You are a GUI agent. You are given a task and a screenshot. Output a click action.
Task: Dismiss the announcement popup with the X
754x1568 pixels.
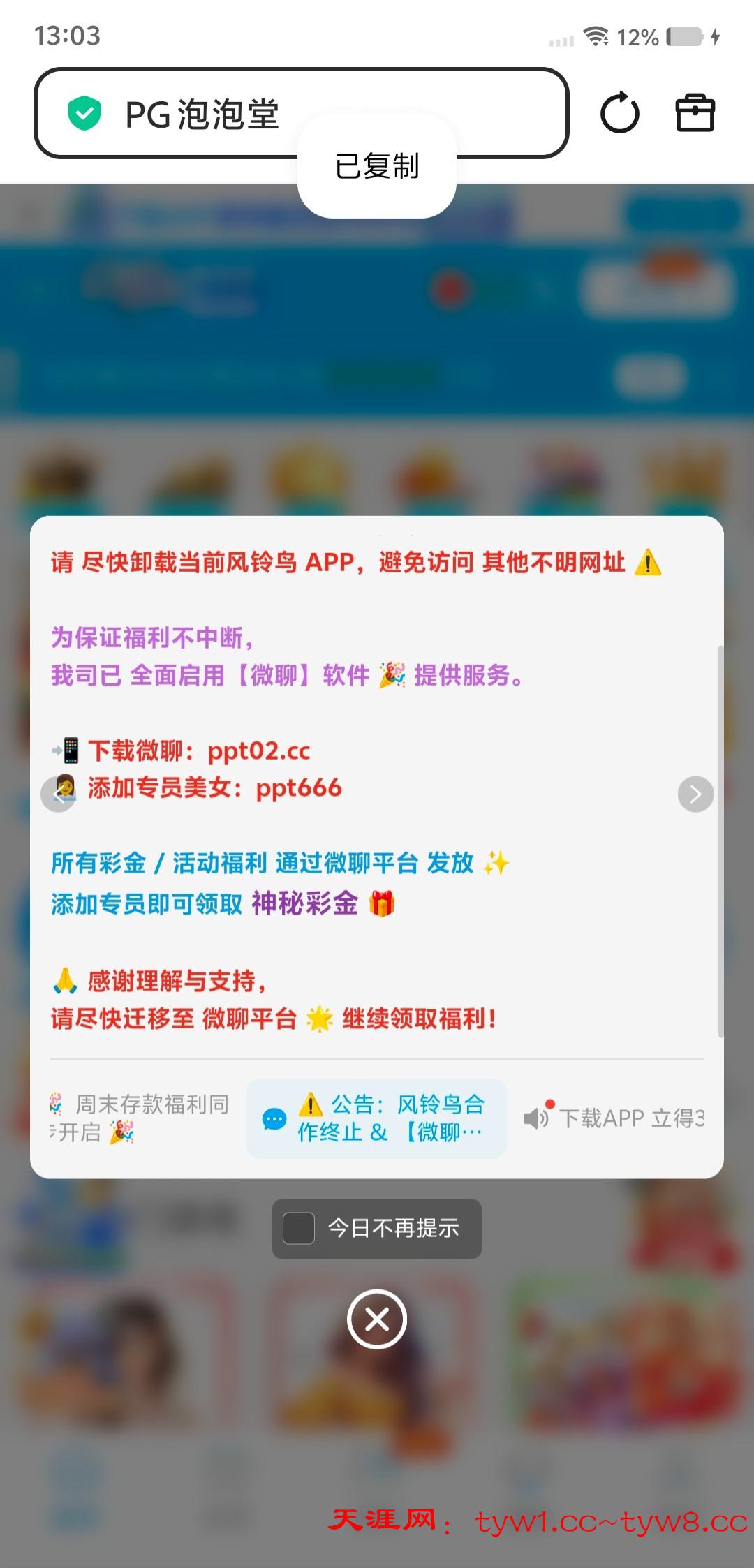click(377, 1319)
